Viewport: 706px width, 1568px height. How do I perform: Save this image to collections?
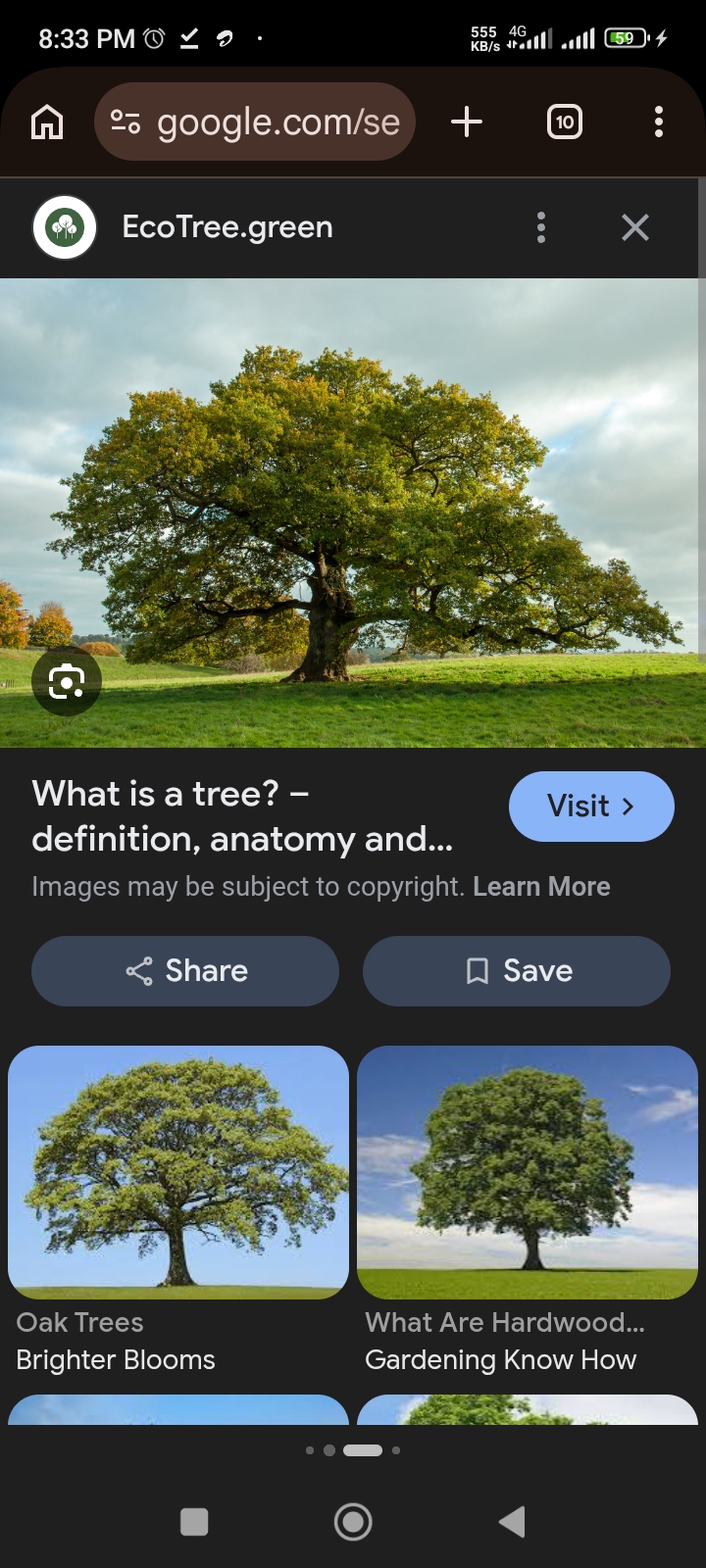(517, 971)
